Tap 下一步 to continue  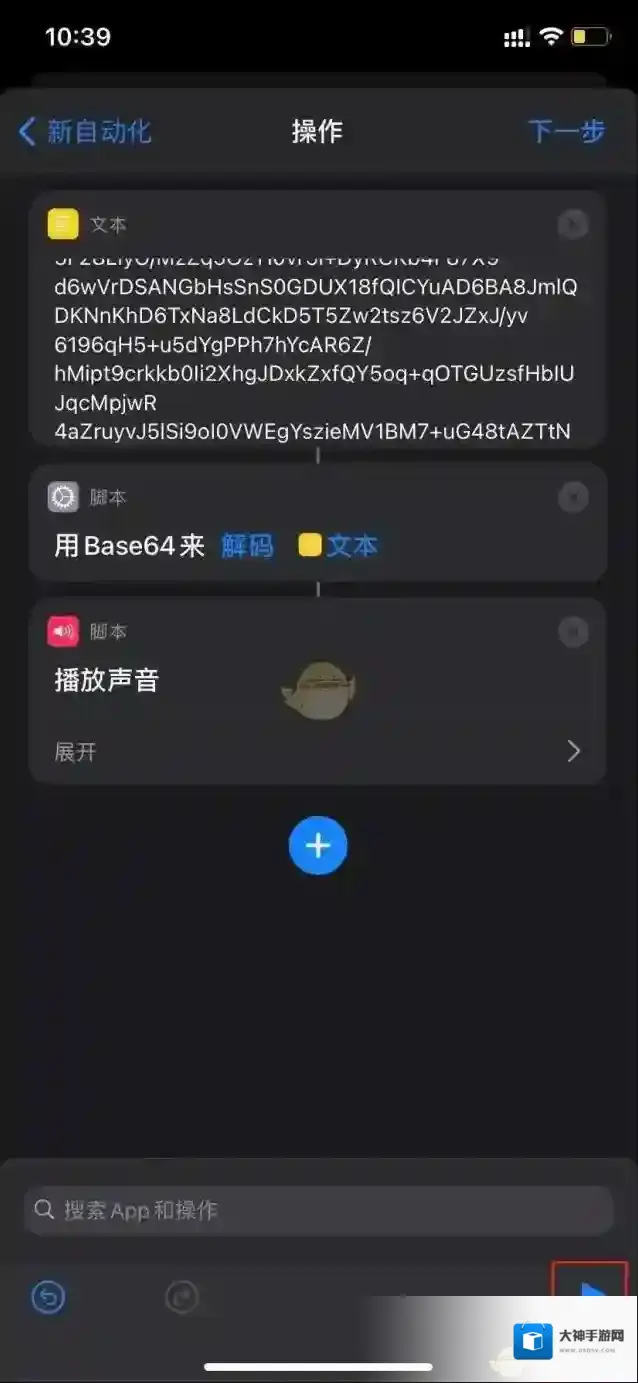tap(566, 131)
